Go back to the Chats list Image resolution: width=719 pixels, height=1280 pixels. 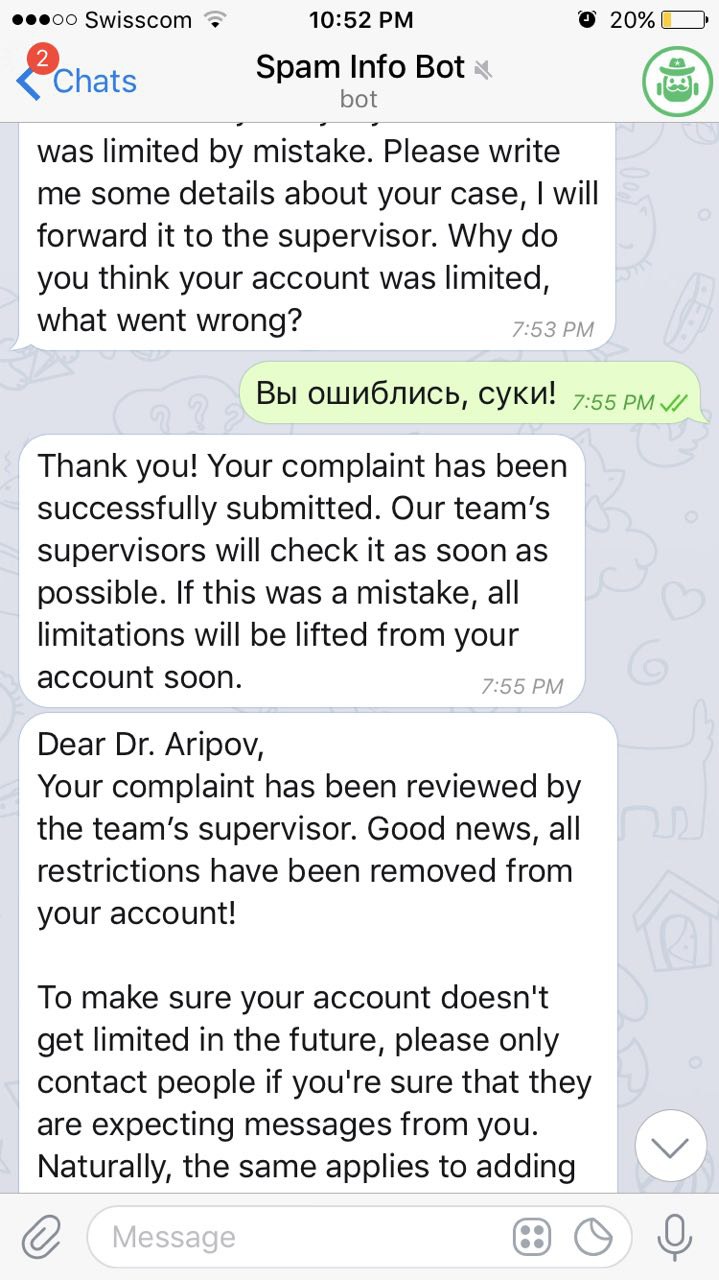click(78, 81)
